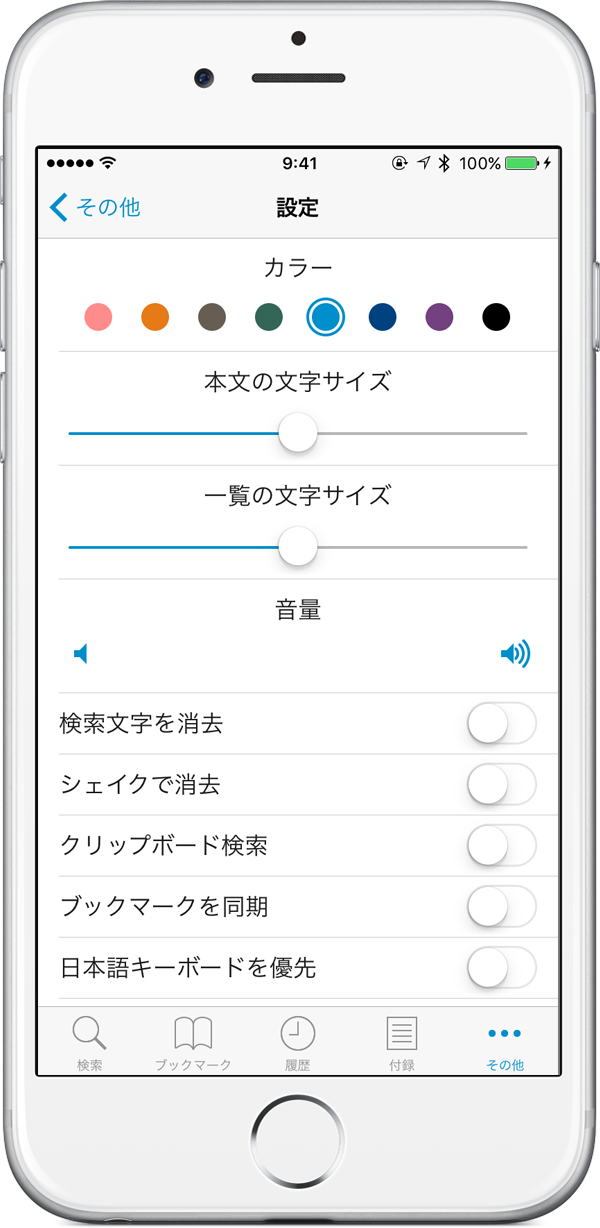Choose the brown-gray color swatch
This screenshot has width=600, height=1228.
click(212, 318)
